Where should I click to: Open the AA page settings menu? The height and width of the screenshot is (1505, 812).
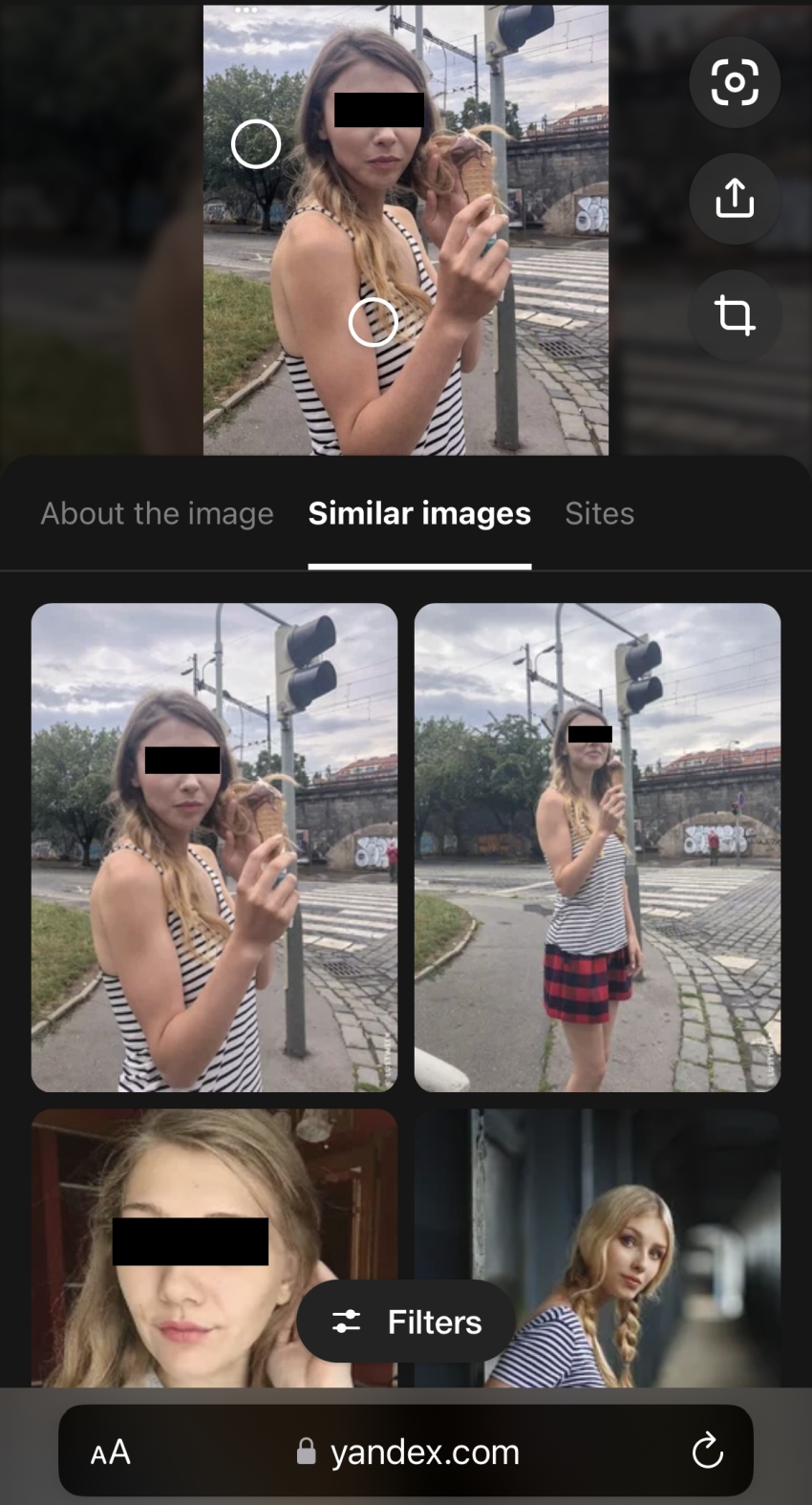pyautogui.click(x=111, y=1451)
